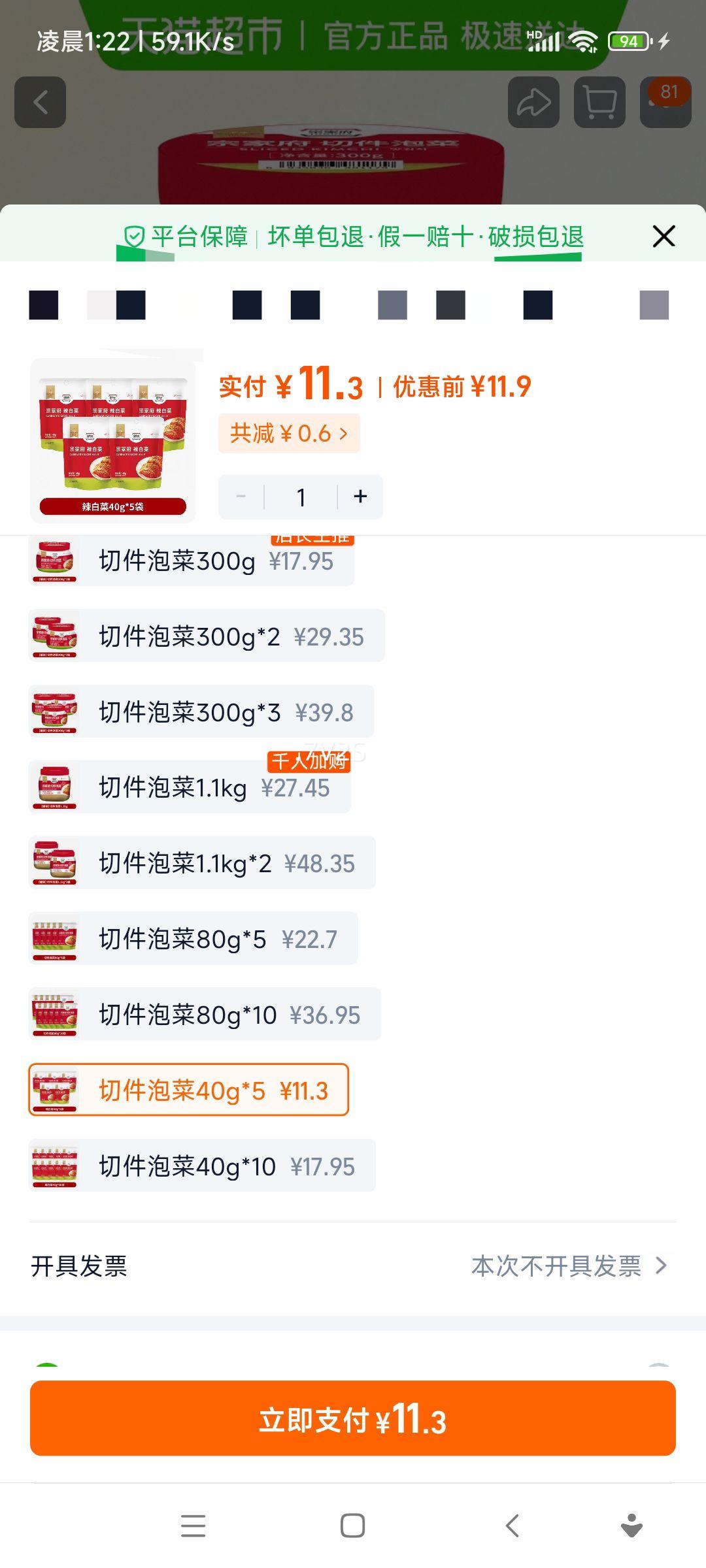Select the 切件泡菜80g*10 option
This screenshot has height=1568, width=706.
(204, 1014)
